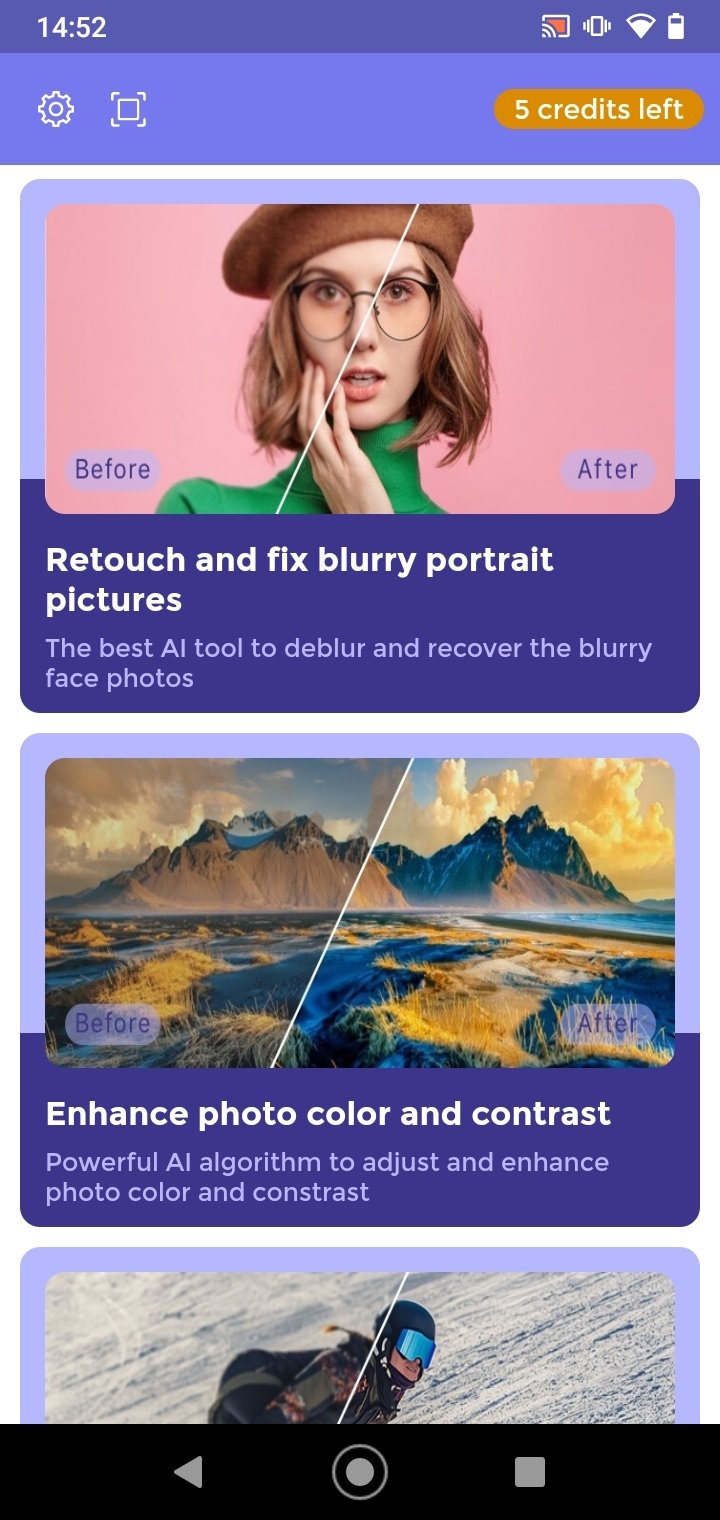Image resolution: width=720 pixels, height=1520 pixels.
Task: Open recent apps from the navigation bar
Action: (x=530, y=1472)
